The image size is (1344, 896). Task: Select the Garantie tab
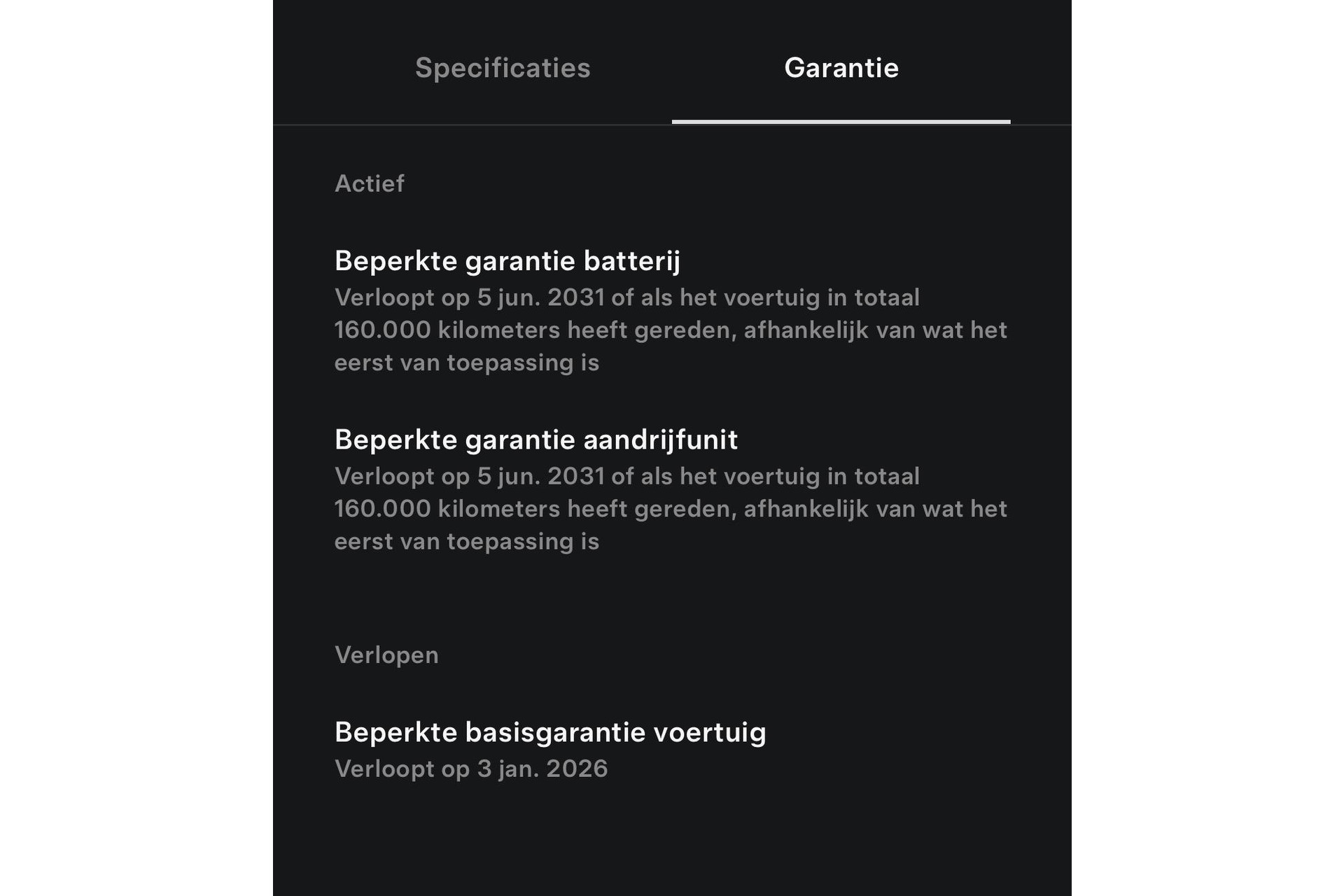pos(841,68)
